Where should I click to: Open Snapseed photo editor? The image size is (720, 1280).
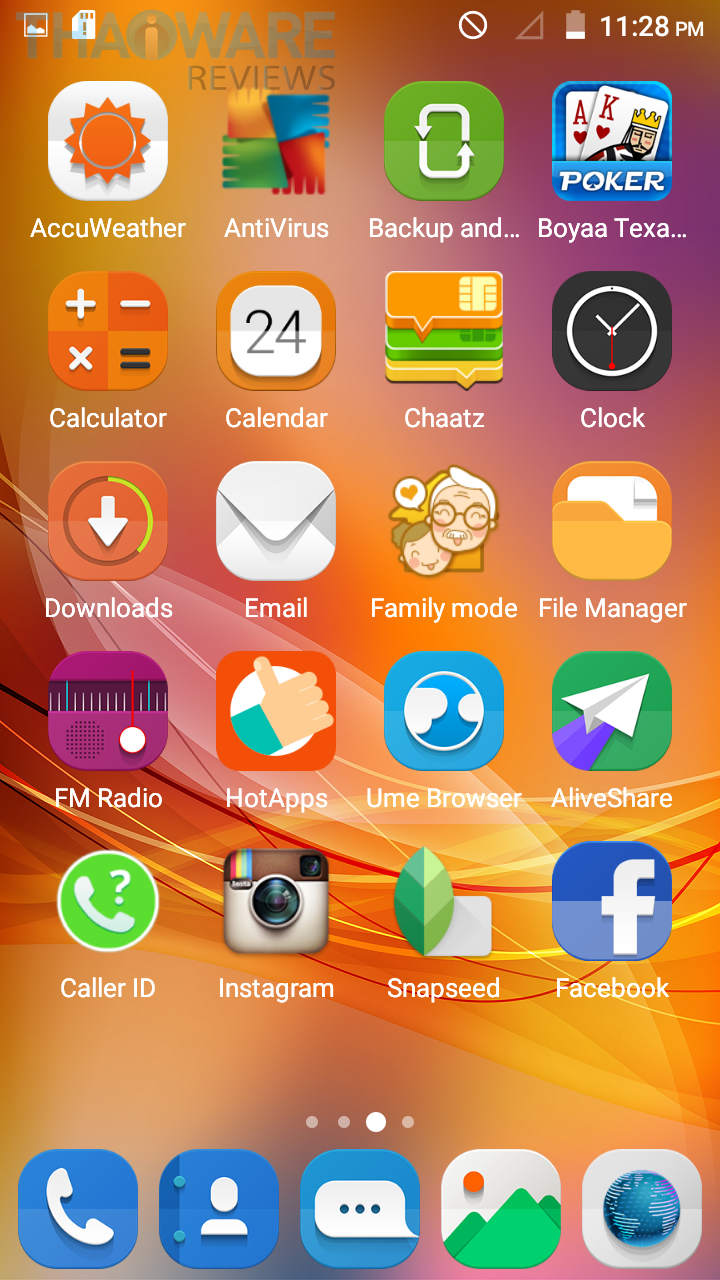point(444,901)
